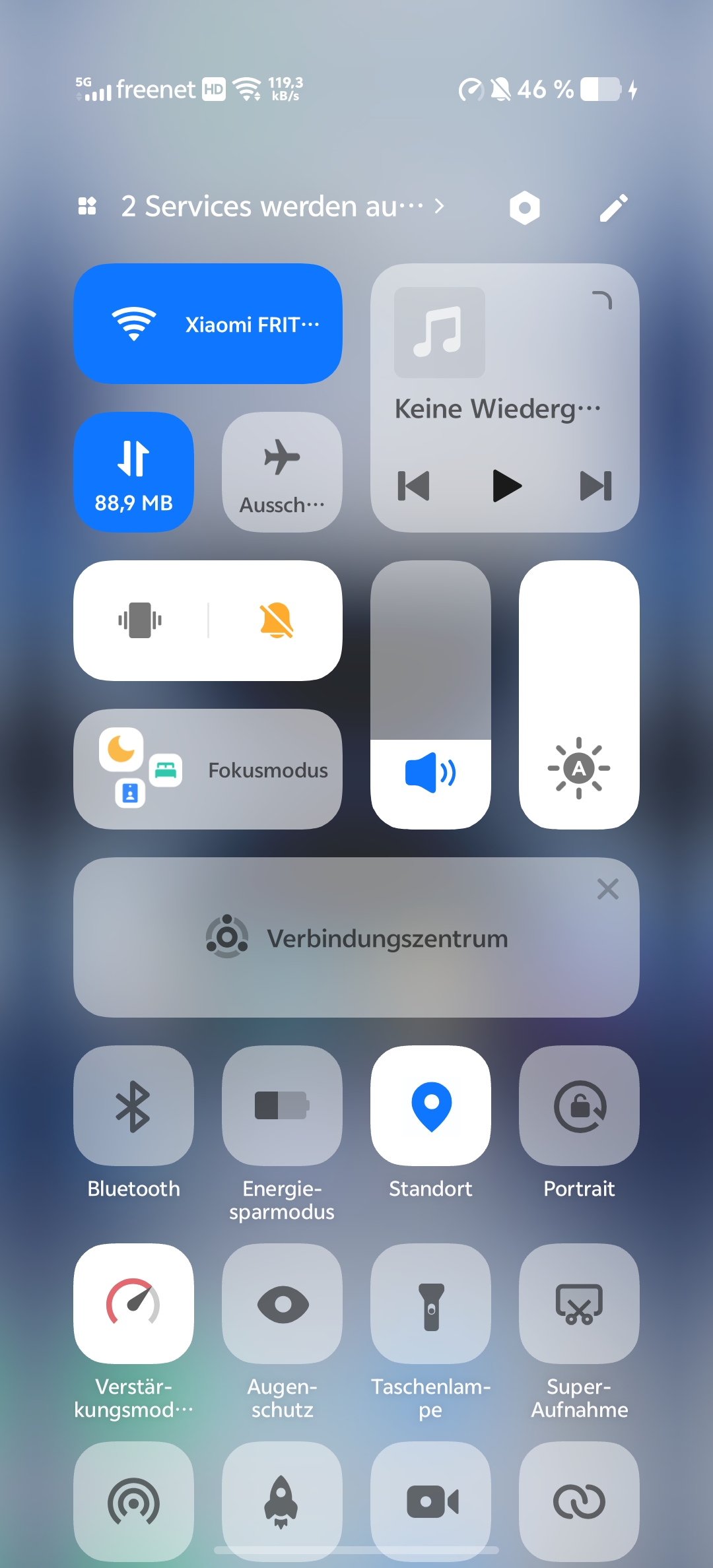This screenshot has height=1568, width=713.
Task: Toggle the Xiaomi FRIT Wi-Fi tile
Action: (x=208, y=324)
